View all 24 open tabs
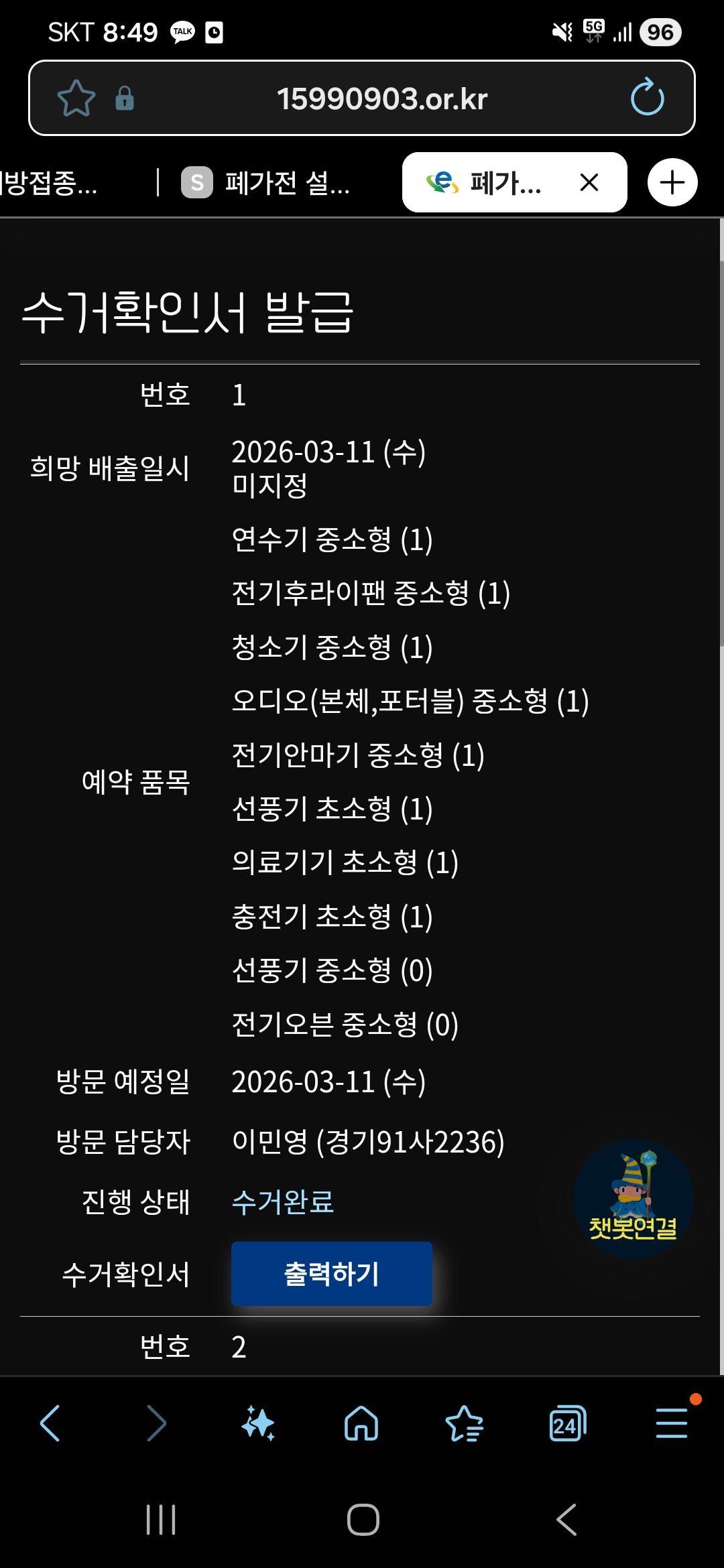 pos(567,1423)
